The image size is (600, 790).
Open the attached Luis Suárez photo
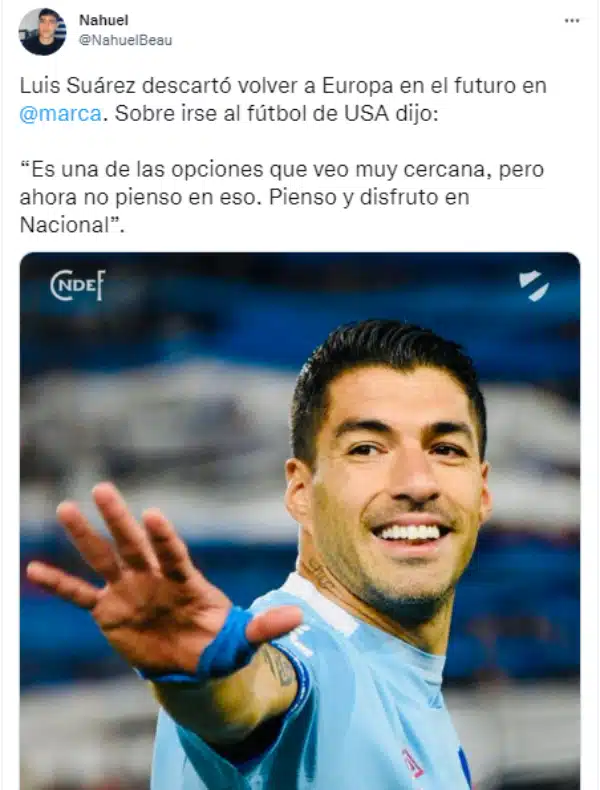point(300,520)
